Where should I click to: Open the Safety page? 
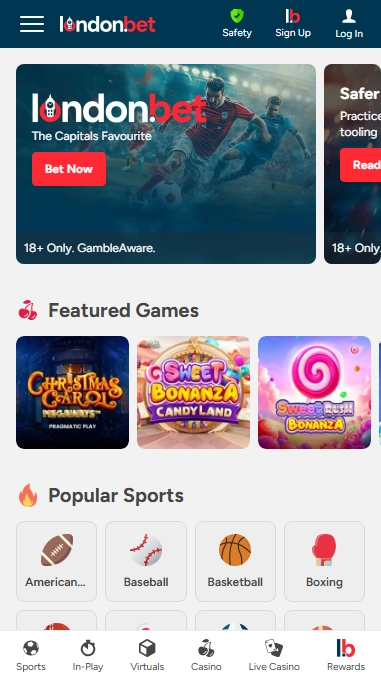tap(237, 24)
